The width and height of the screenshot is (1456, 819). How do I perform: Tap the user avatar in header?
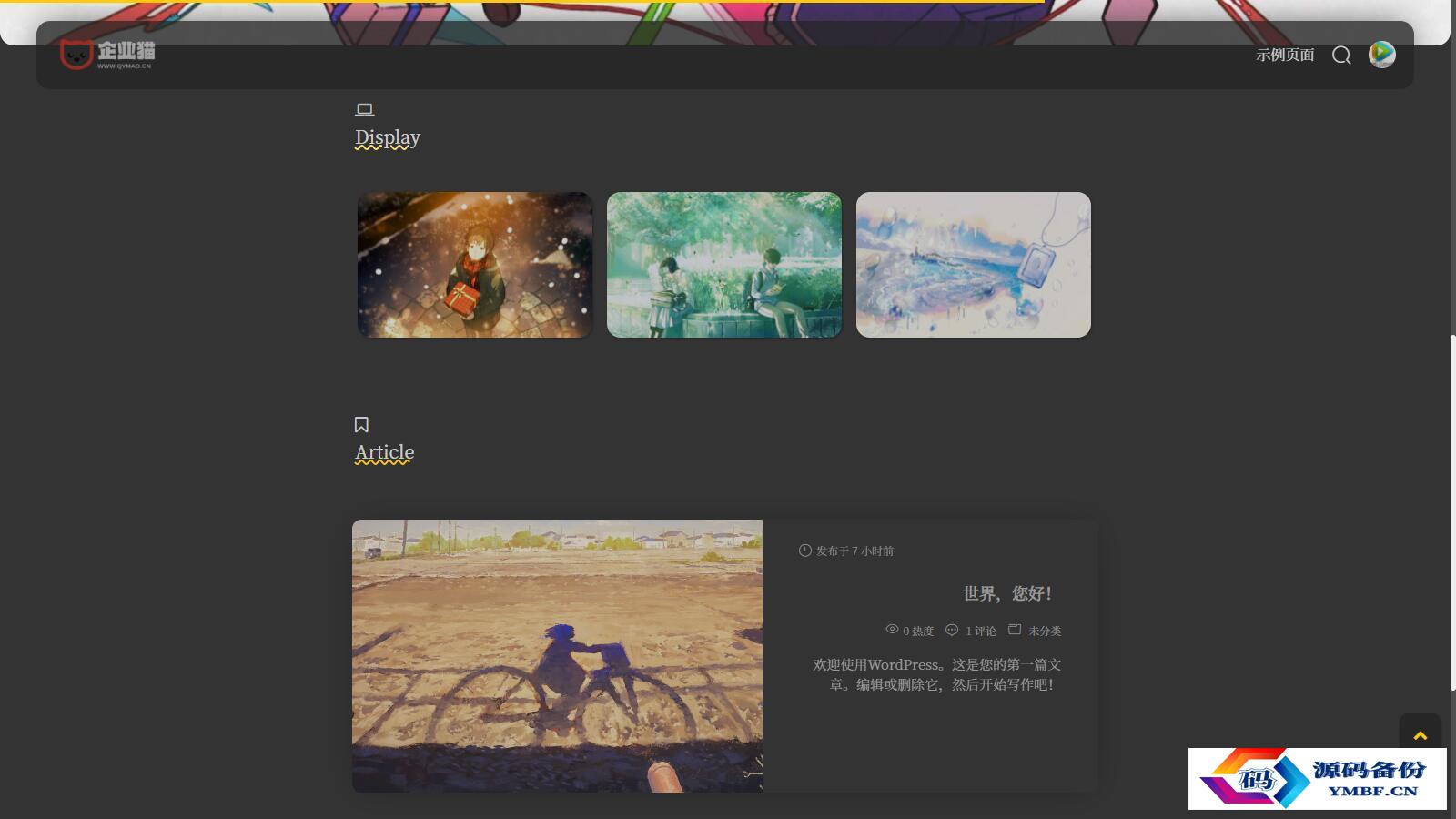pyautogui.click(x=1381, y=55)
